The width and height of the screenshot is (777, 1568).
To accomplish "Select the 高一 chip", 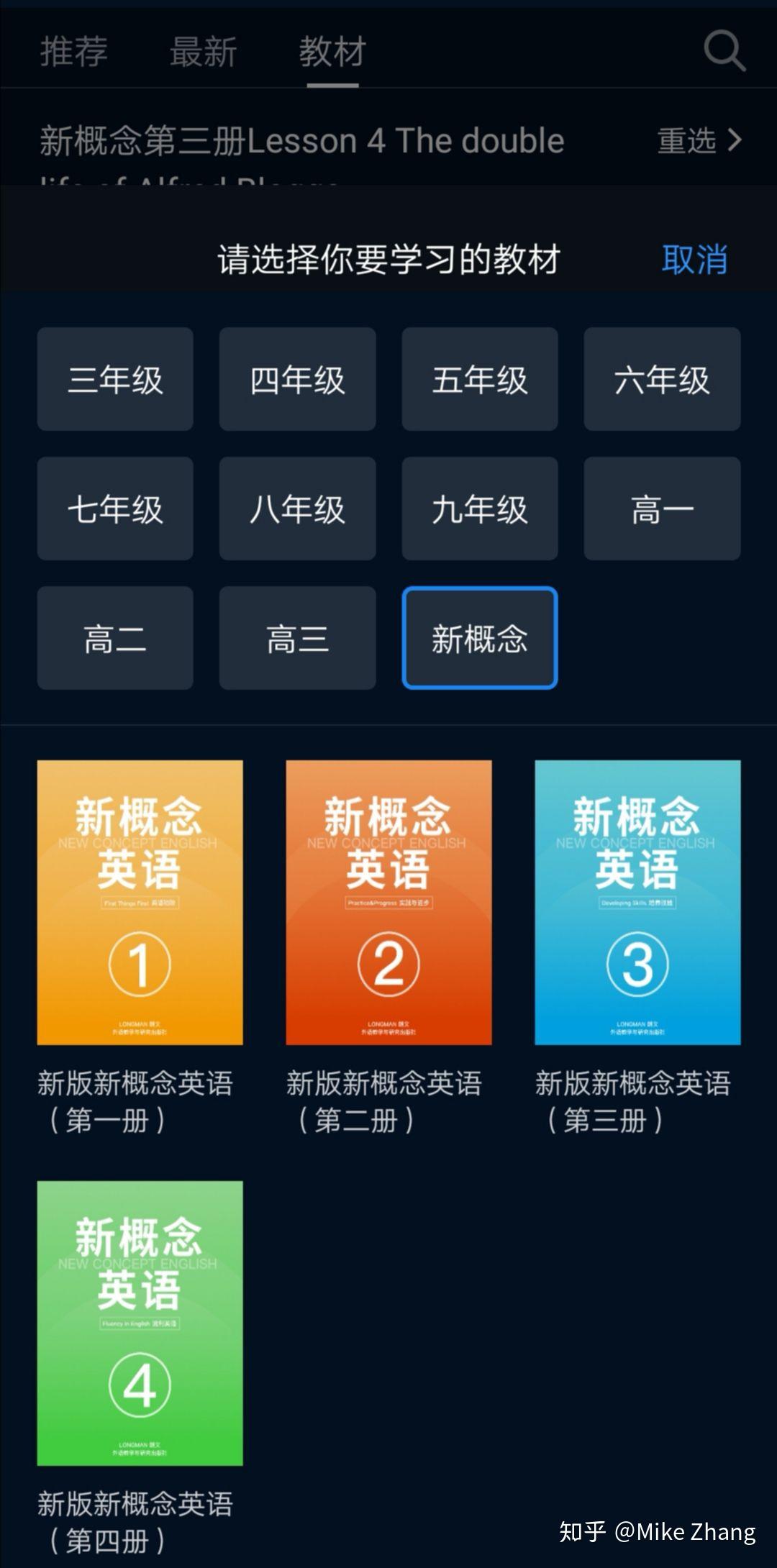I will tap(662, 509).
